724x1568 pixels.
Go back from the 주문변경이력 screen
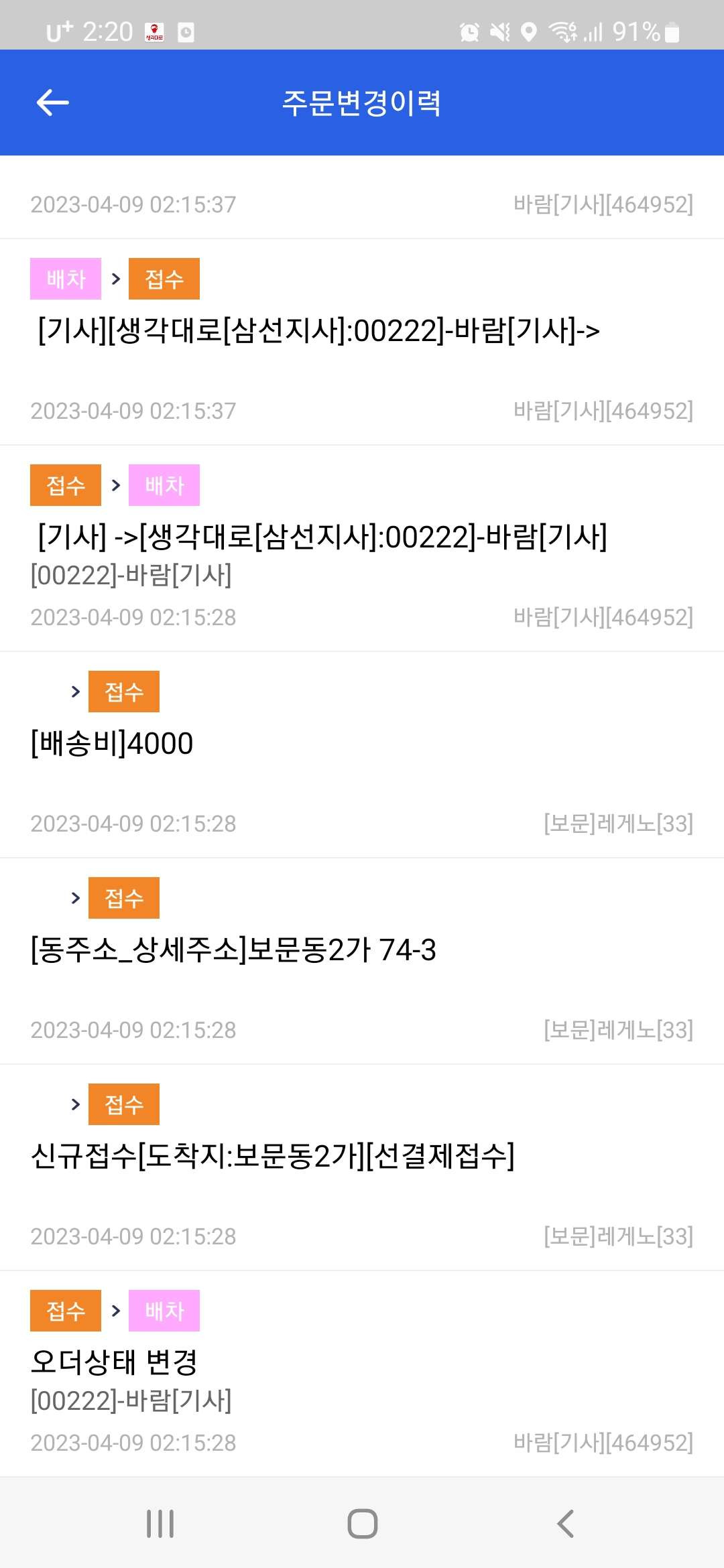53,103
